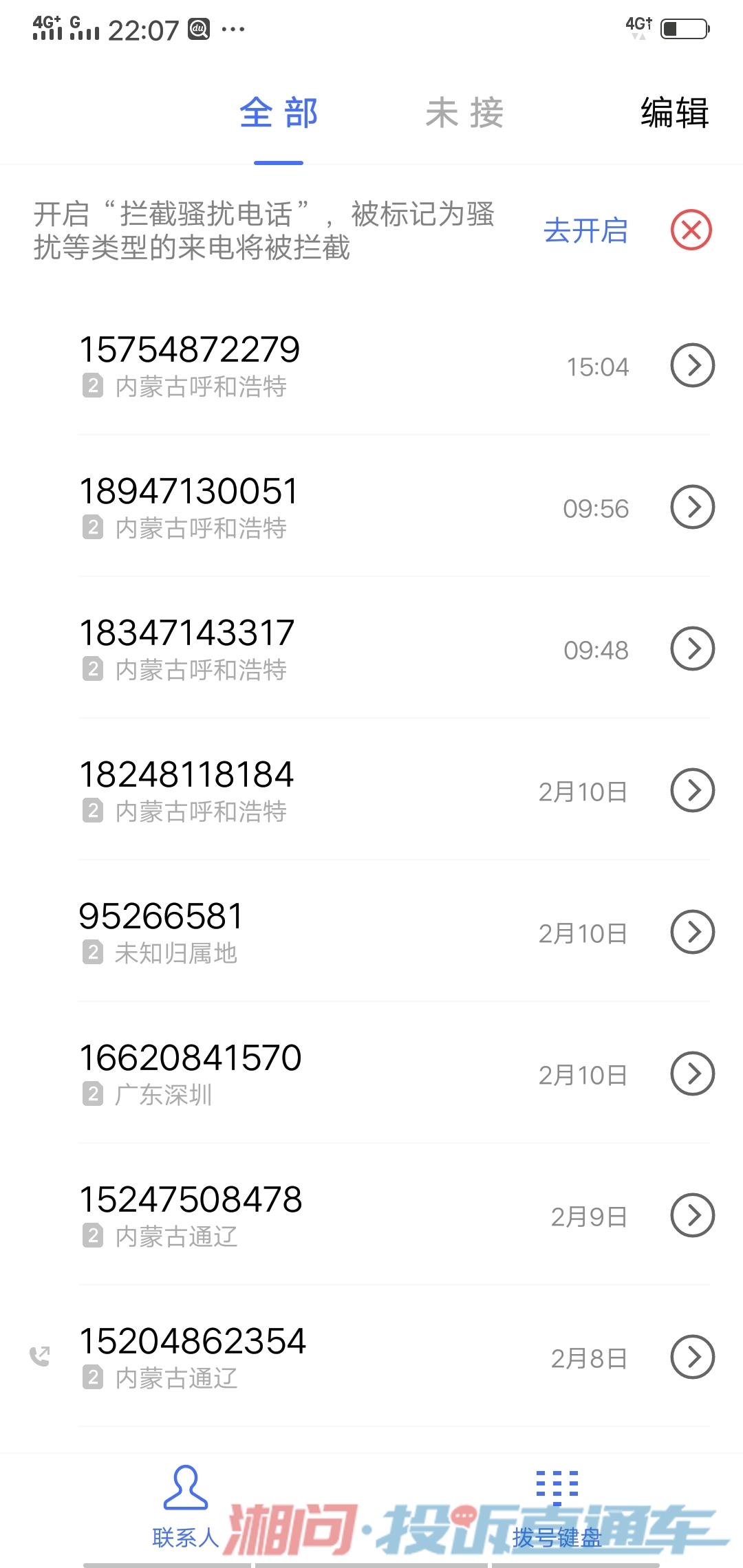Screen dimensions: 743x1568
Task: Tap the SIM 2 badge for 16620841570 in 广东深圳
Action: point(91,1095)
